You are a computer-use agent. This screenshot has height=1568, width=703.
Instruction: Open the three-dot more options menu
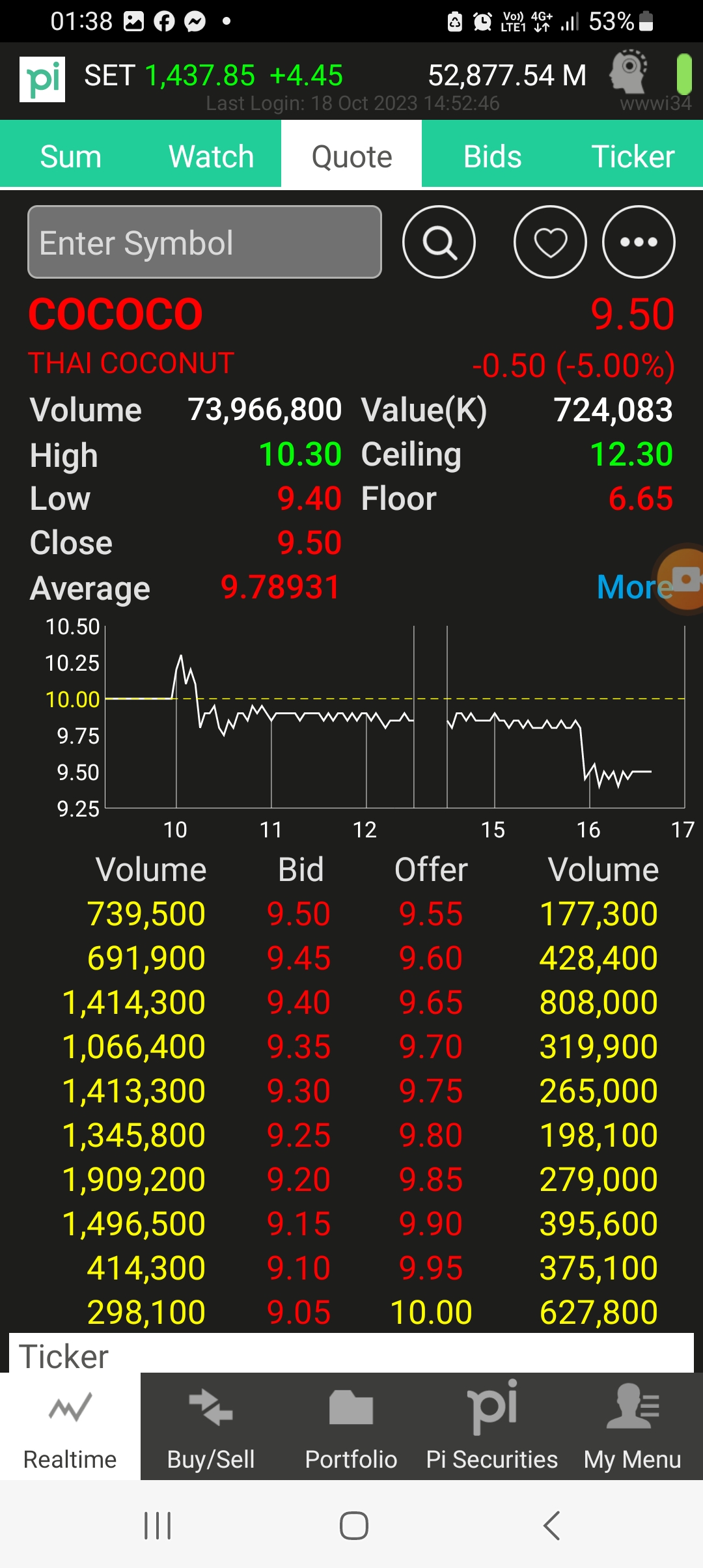coord(639,242)
